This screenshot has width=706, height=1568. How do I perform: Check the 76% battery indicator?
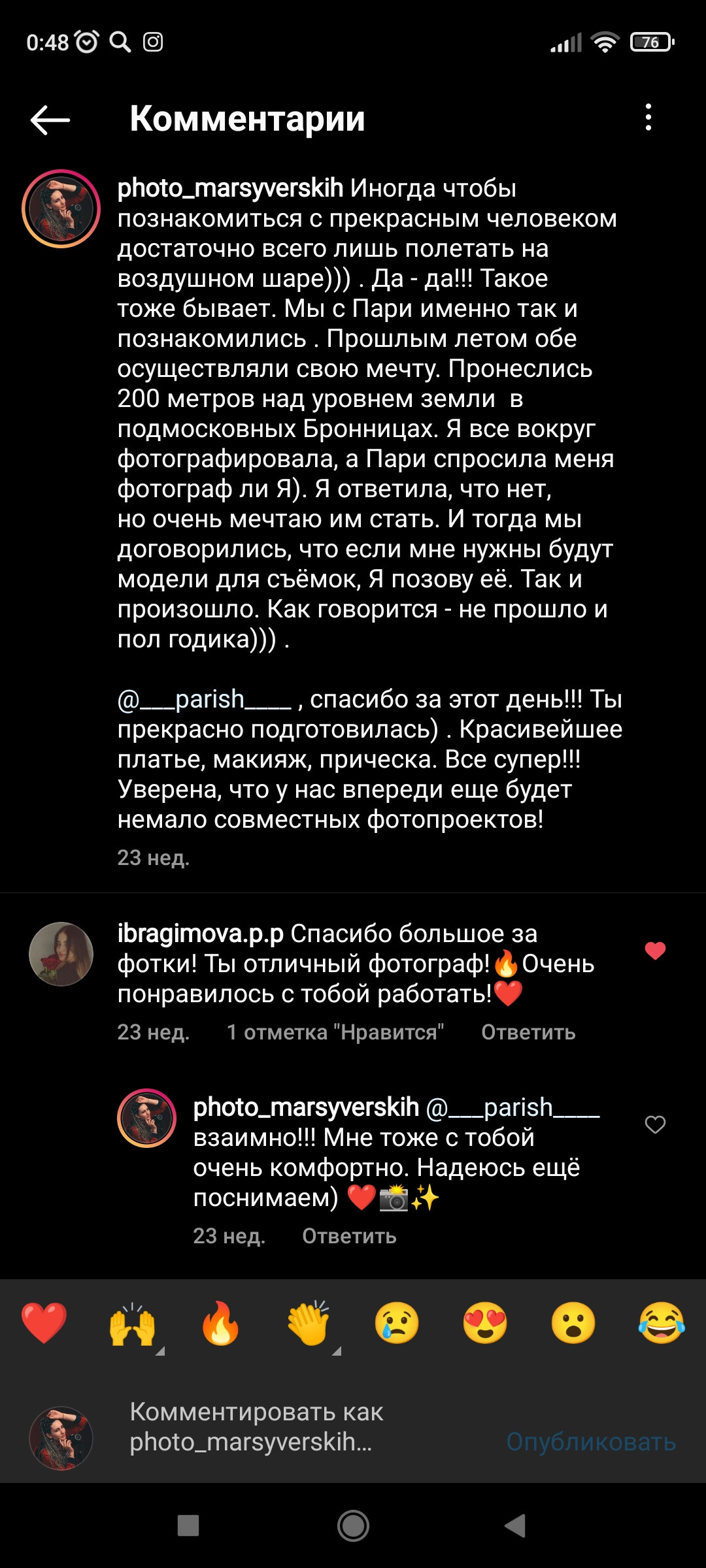point(649,41)
